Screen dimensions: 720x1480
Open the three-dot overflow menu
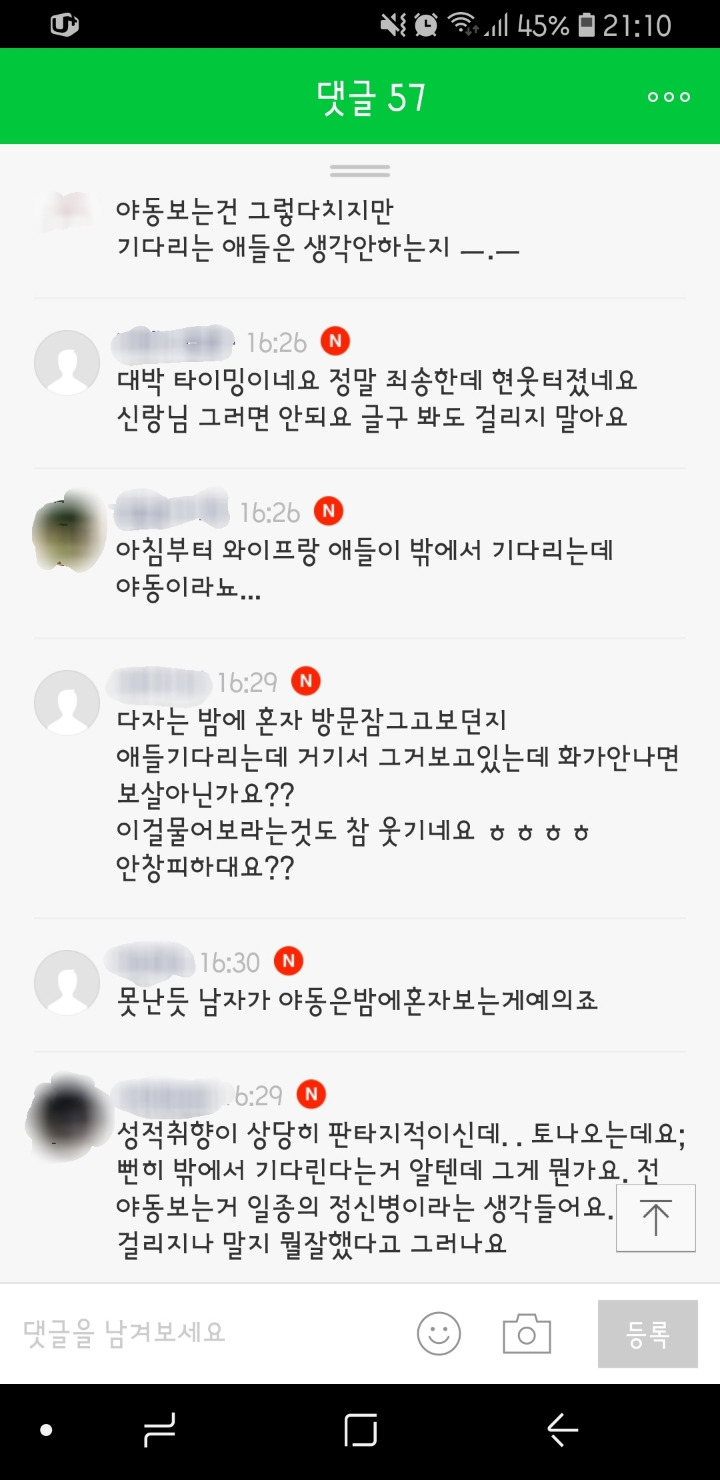coord(668,97)
